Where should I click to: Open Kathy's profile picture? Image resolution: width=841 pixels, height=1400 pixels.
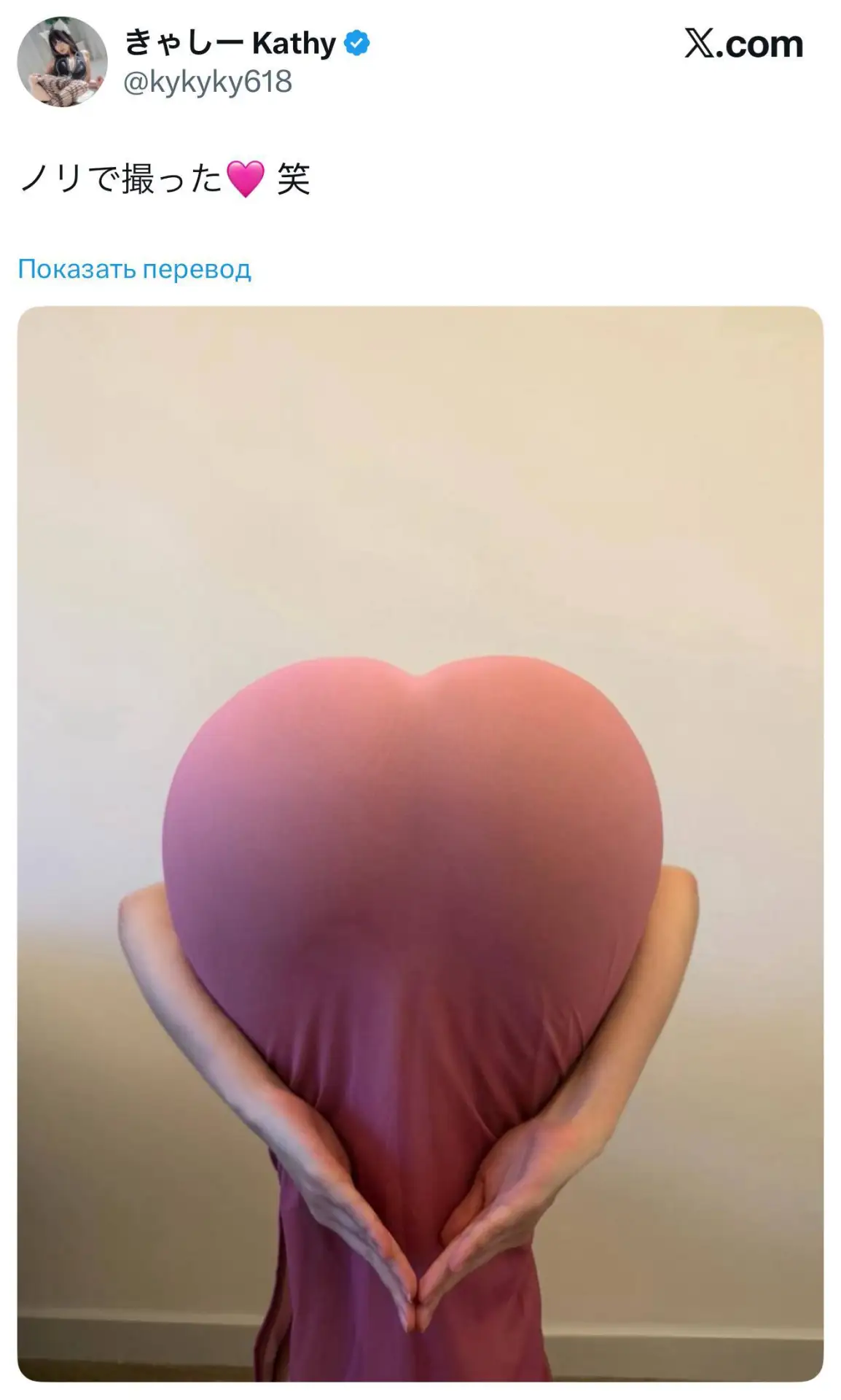coord(62,63)
